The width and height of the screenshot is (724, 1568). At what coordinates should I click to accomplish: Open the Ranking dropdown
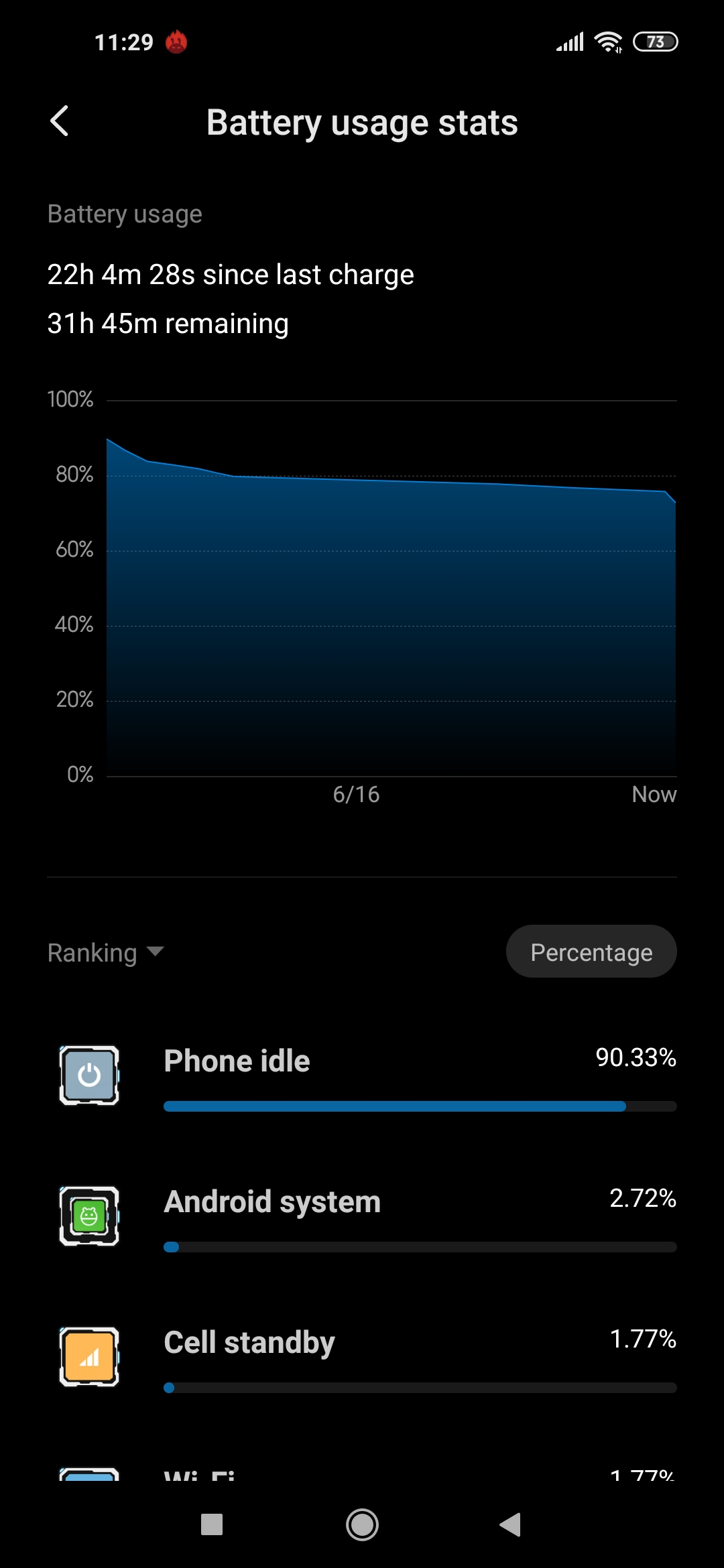(x=106, y=952)
